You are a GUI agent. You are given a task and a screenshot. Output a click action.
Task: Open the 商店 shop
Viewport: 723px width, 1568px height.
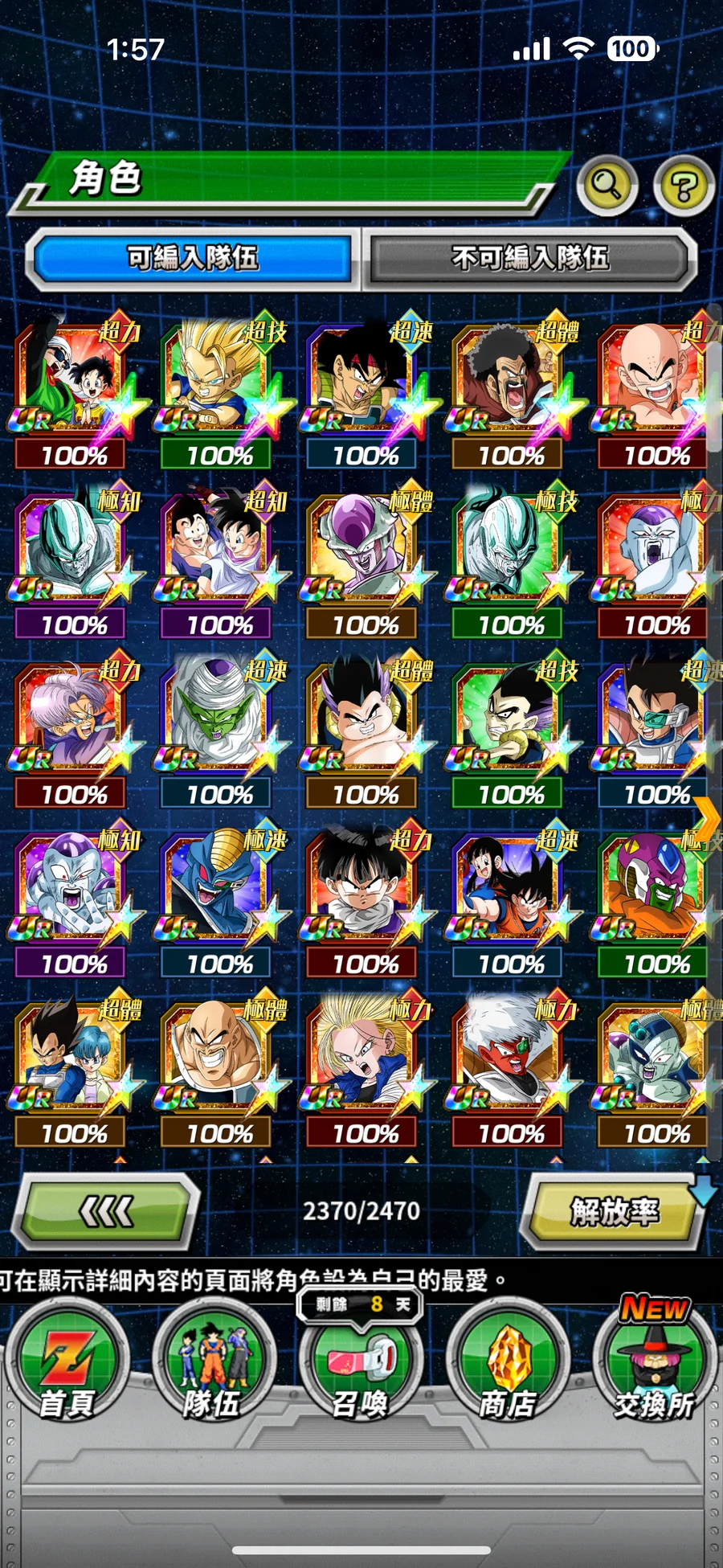[x=508, y=1366]
